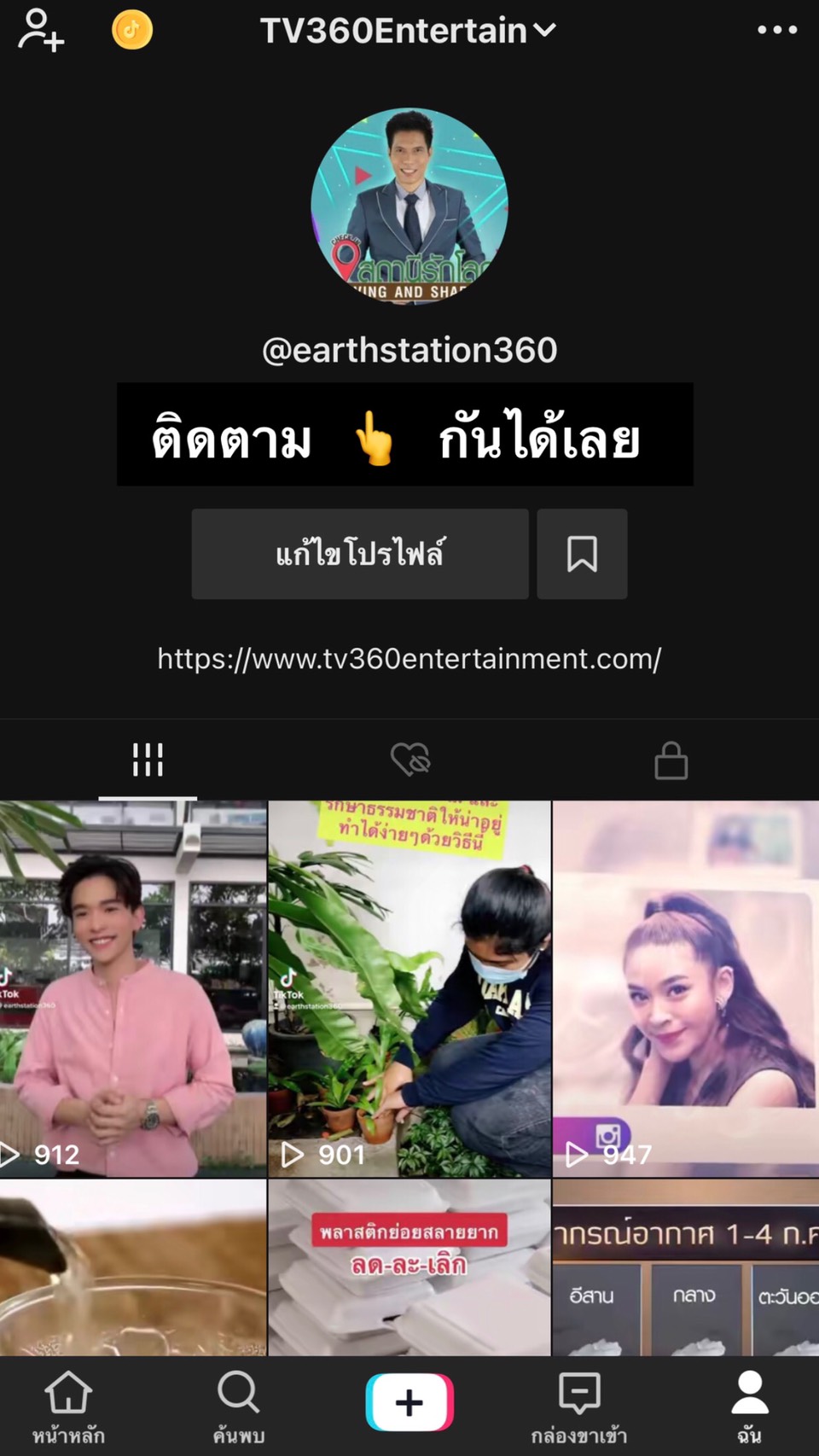
Task: Create a new video with plus button
Action: coord(409,1402)
